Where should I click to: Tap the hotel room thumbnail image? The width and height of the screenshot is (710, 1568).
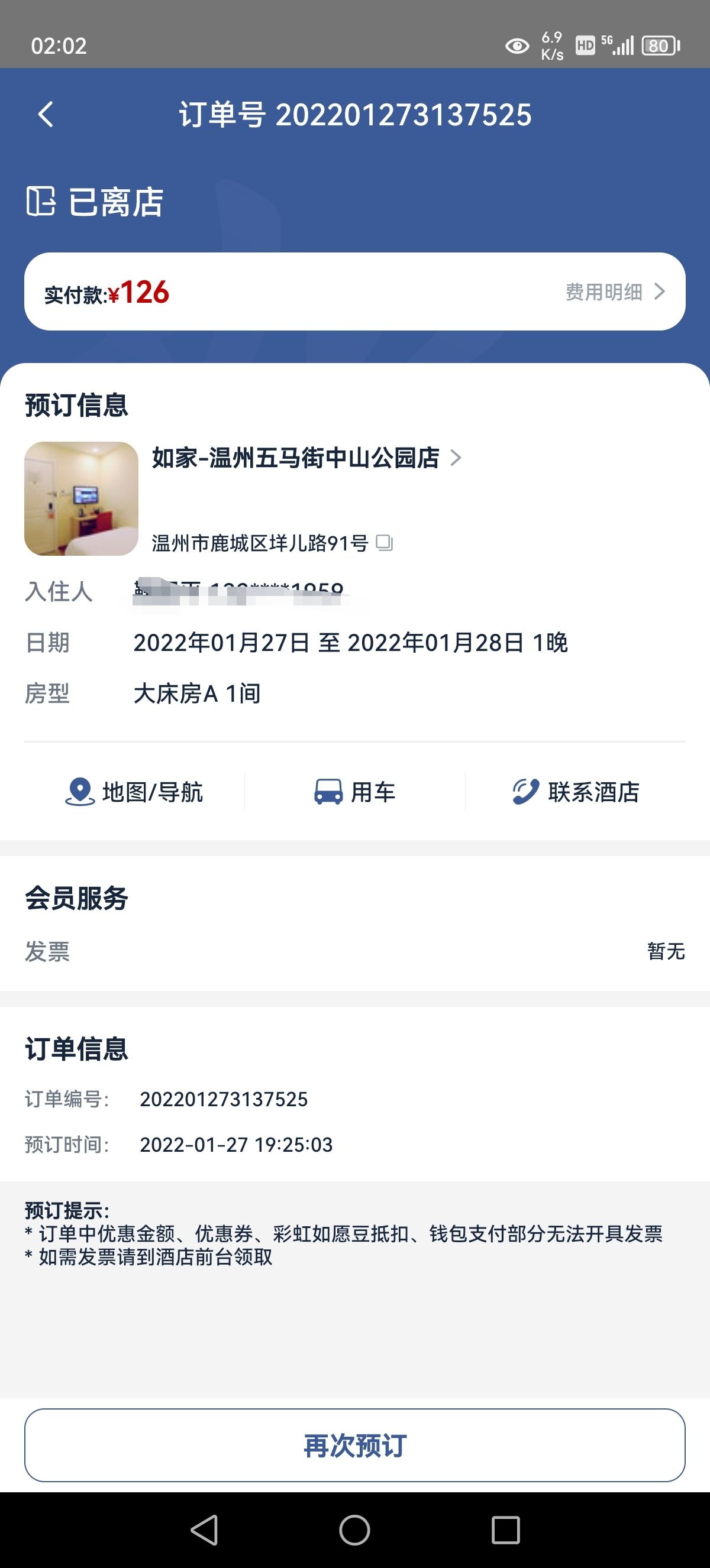[81, 498]
